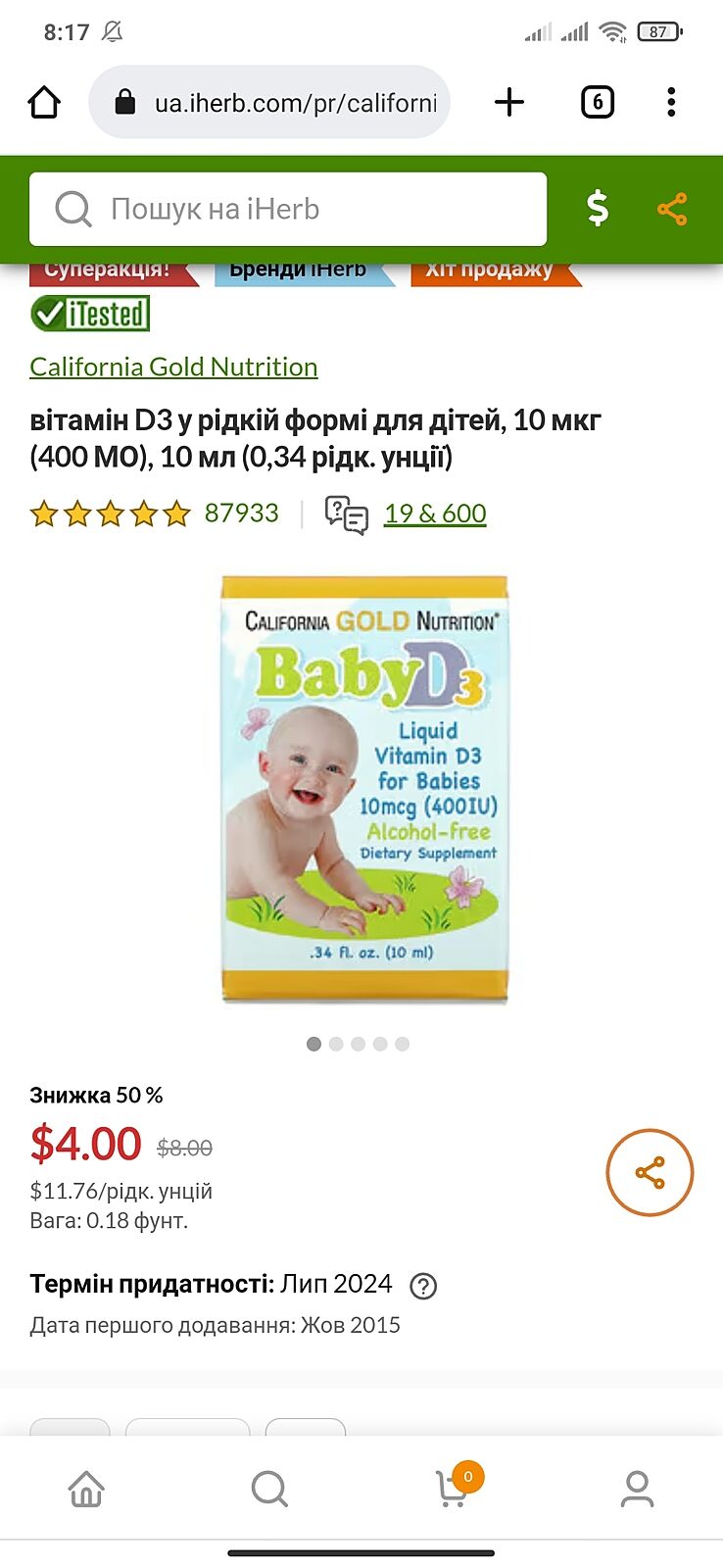
Task: Open the shopping cart
Action: click(x=454, y=1489)
